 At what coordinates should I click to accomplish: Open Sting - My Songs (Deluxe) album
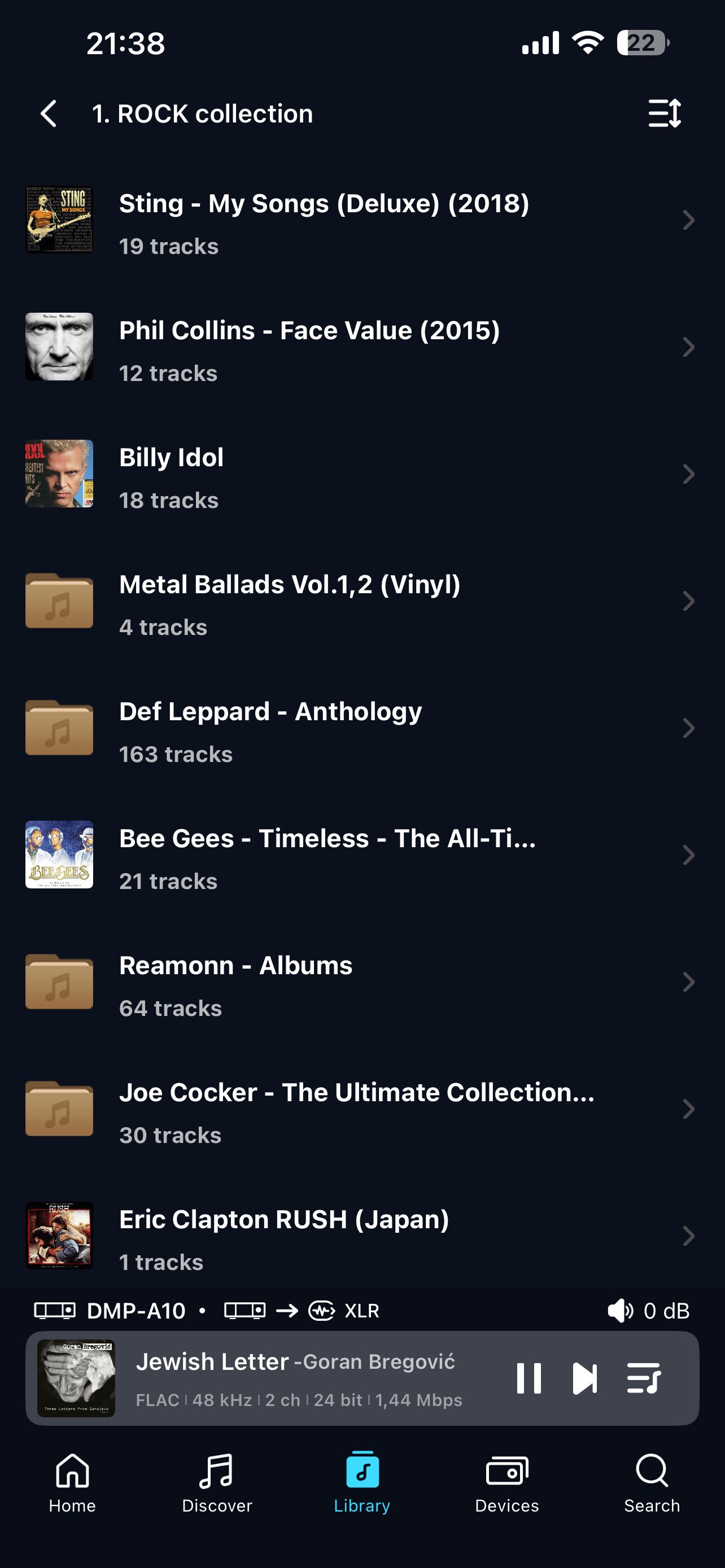pyautogui.click(x=359, y=220)
